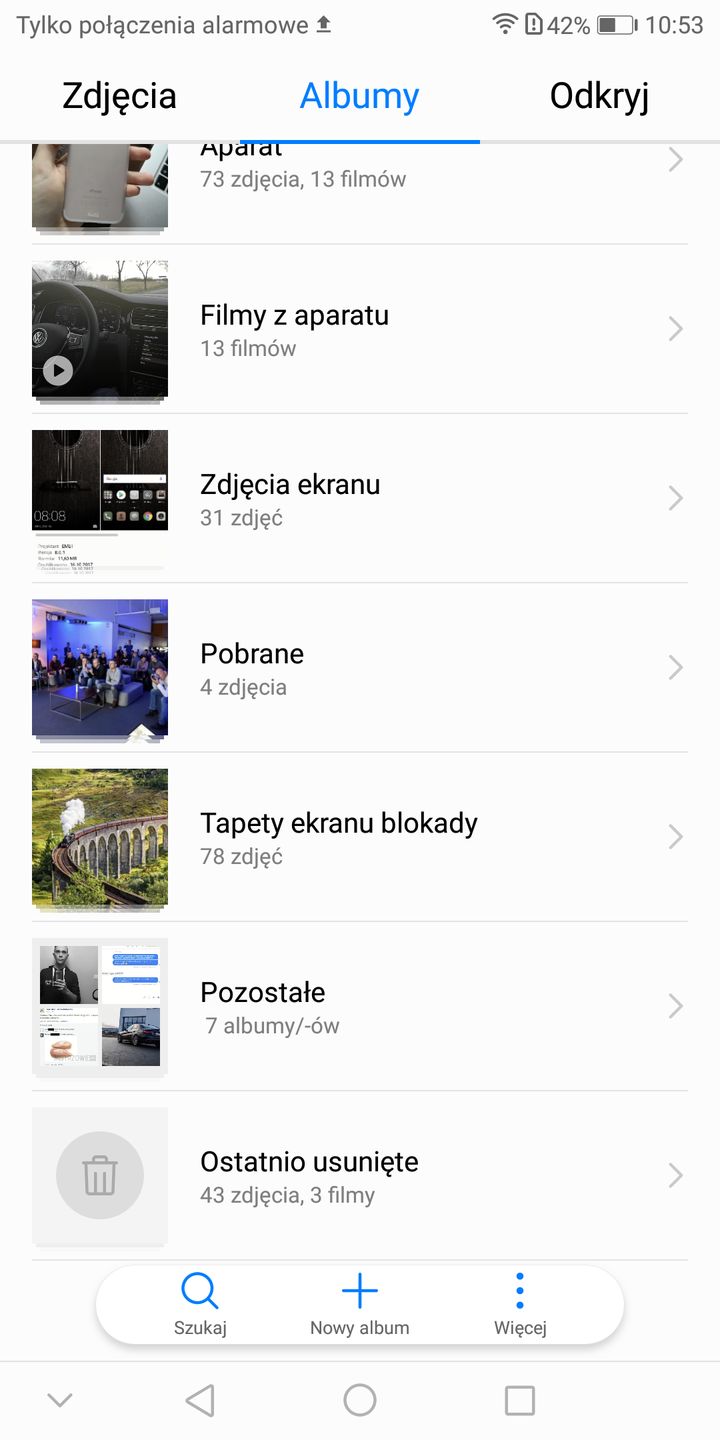
Task: Tap the trash icon on Ostatnio usunięte
Action: point(100,1176)
